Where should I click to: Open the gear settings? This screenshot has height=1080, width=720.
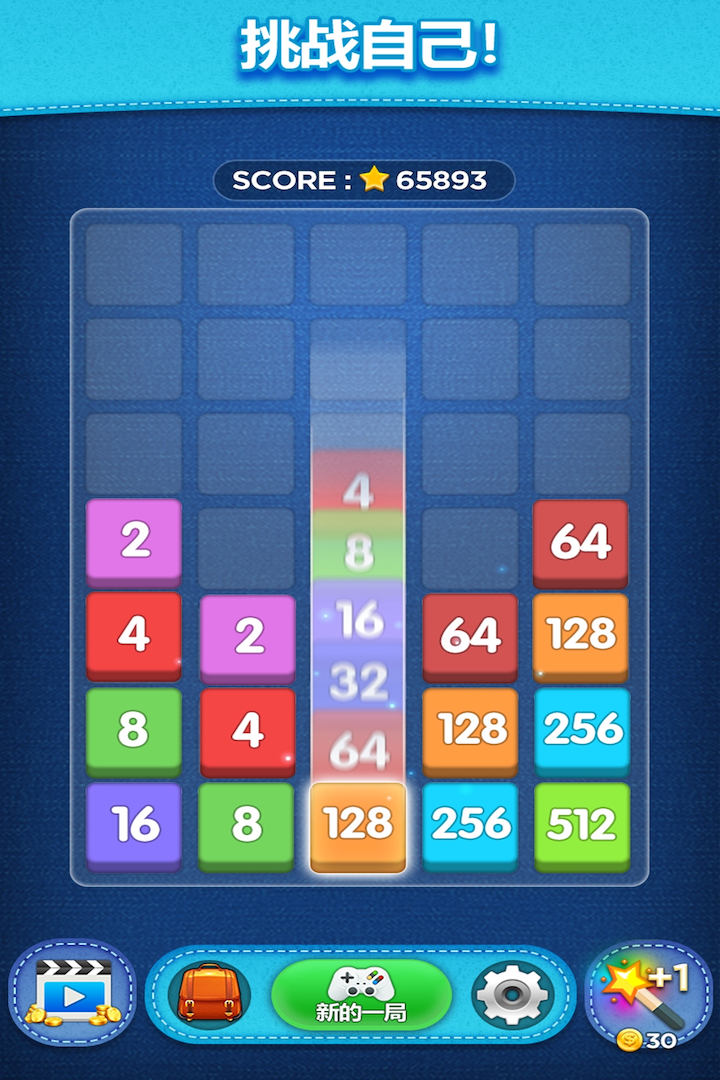[513, 994]
